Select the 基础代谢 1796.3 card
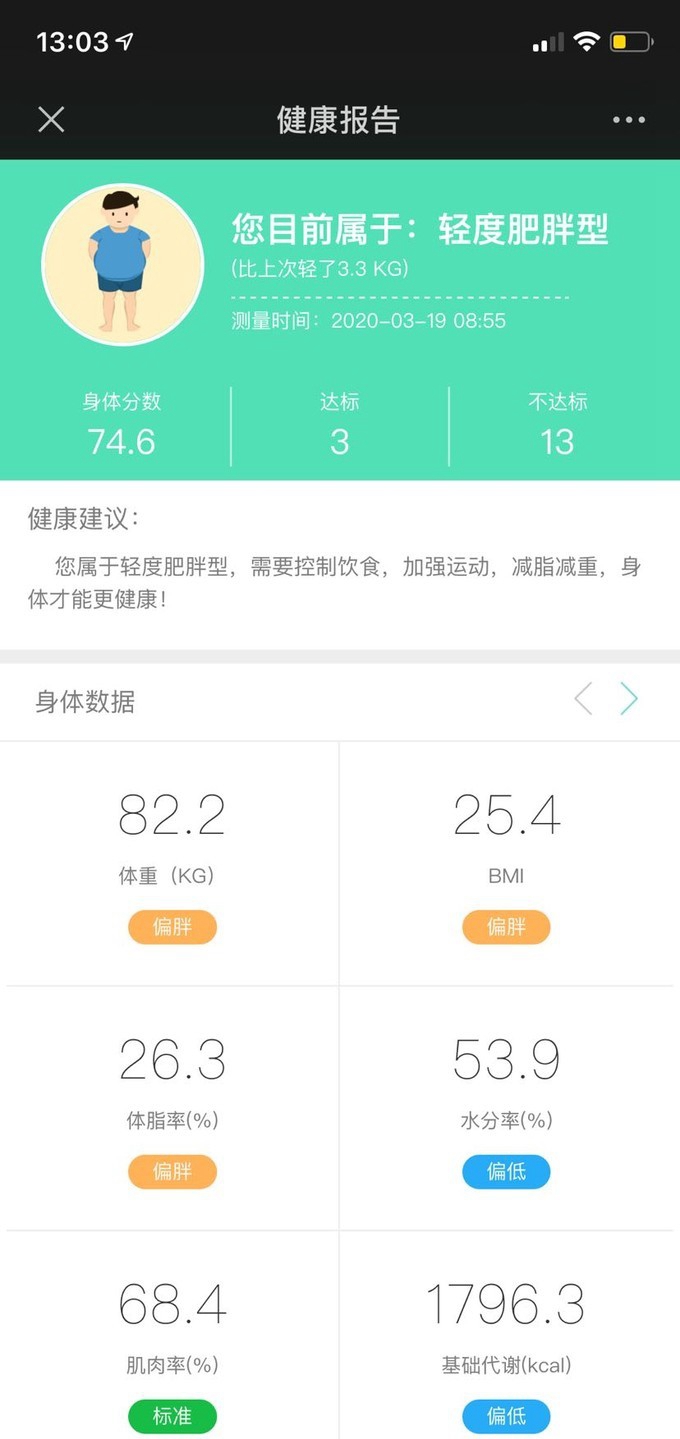This screenshot has height=1439, width=680. 507,1340
